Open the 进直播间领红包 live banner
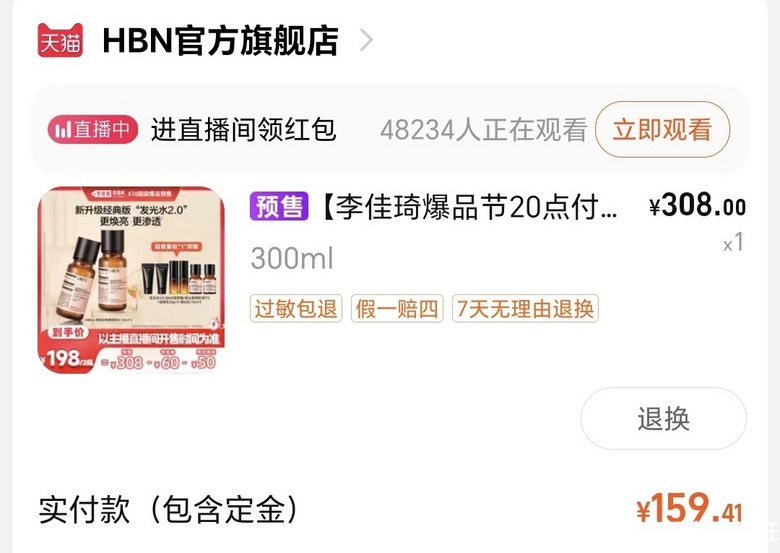This screenshot has height=553, width=780. tap(243, 129)
